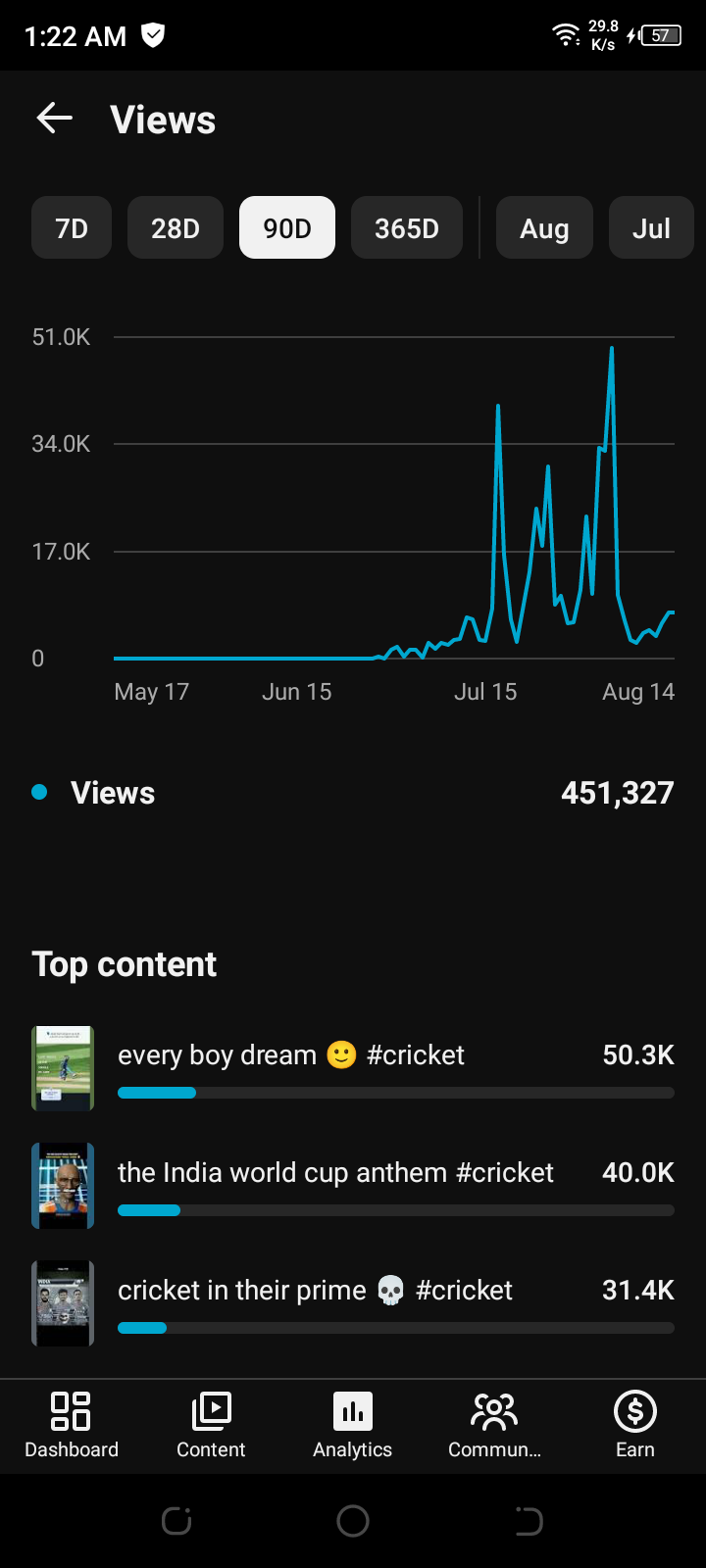Go back from the Views screen

(55, 120)
